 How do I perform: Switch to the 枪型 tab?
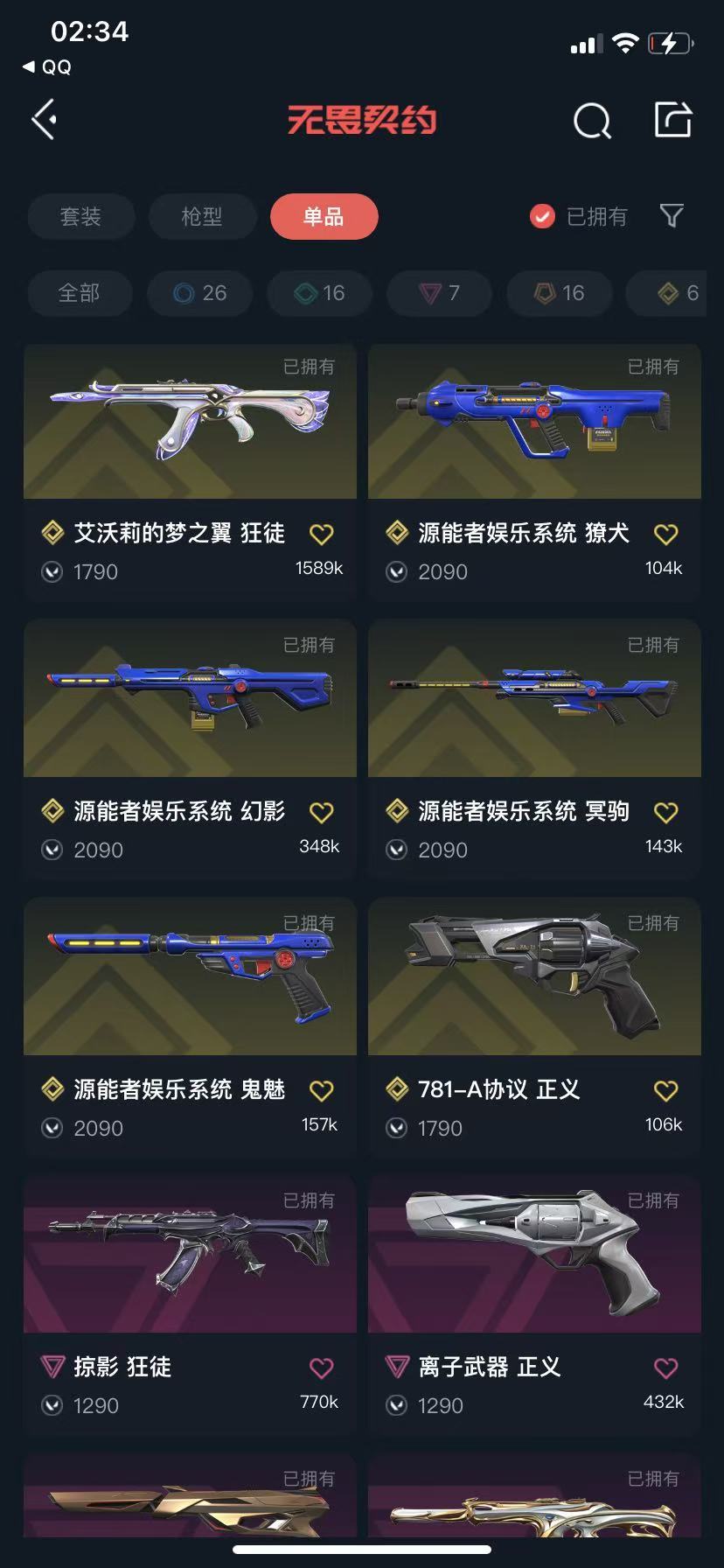coord(202,216)
